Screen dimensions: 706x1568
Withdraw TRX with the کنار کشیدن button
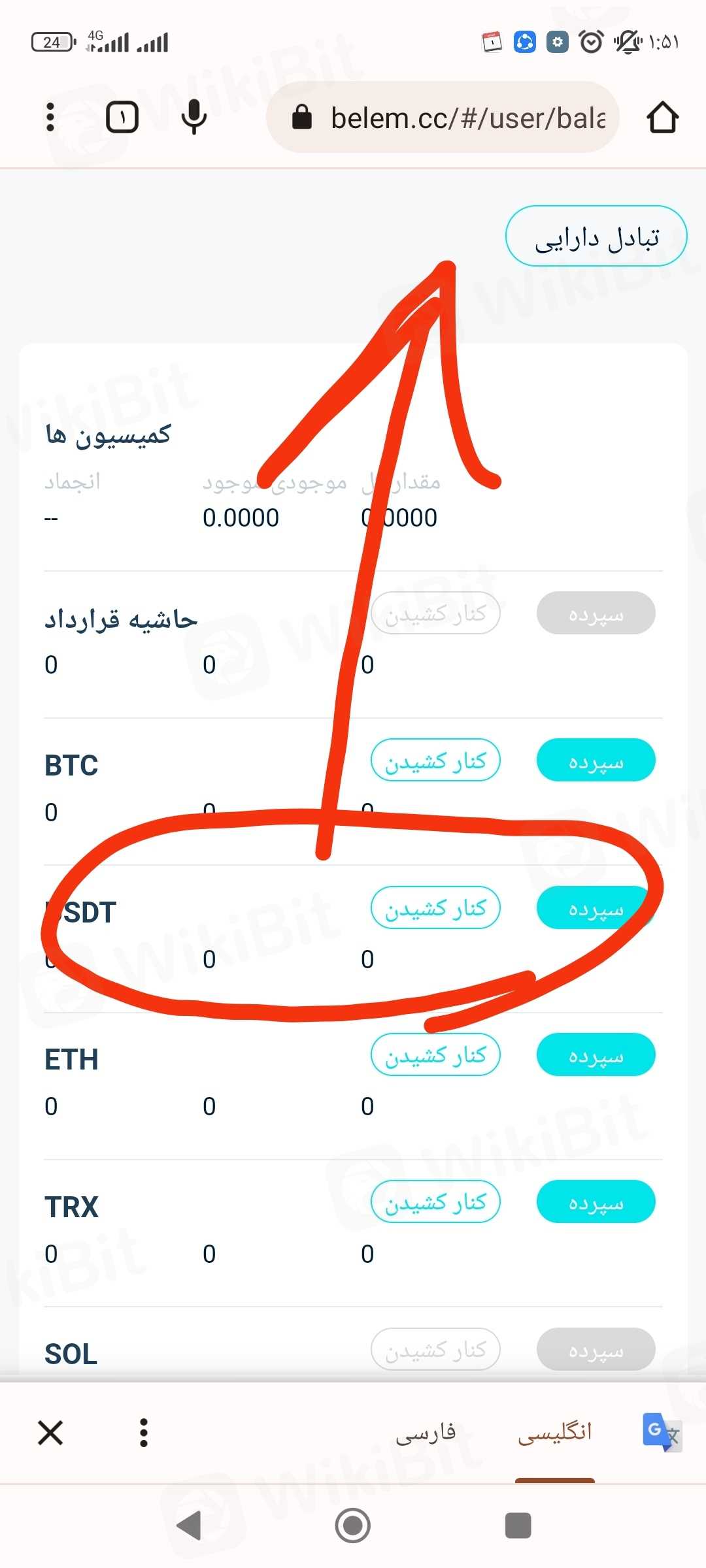click(x=435, y=1202)
